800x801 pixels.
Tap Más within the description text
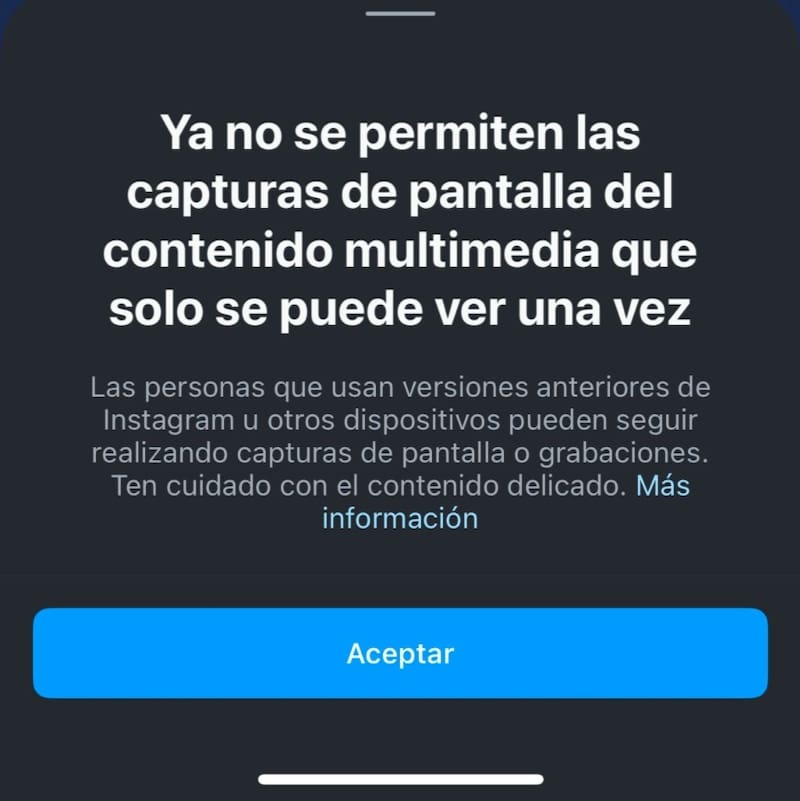pos(665,486)
